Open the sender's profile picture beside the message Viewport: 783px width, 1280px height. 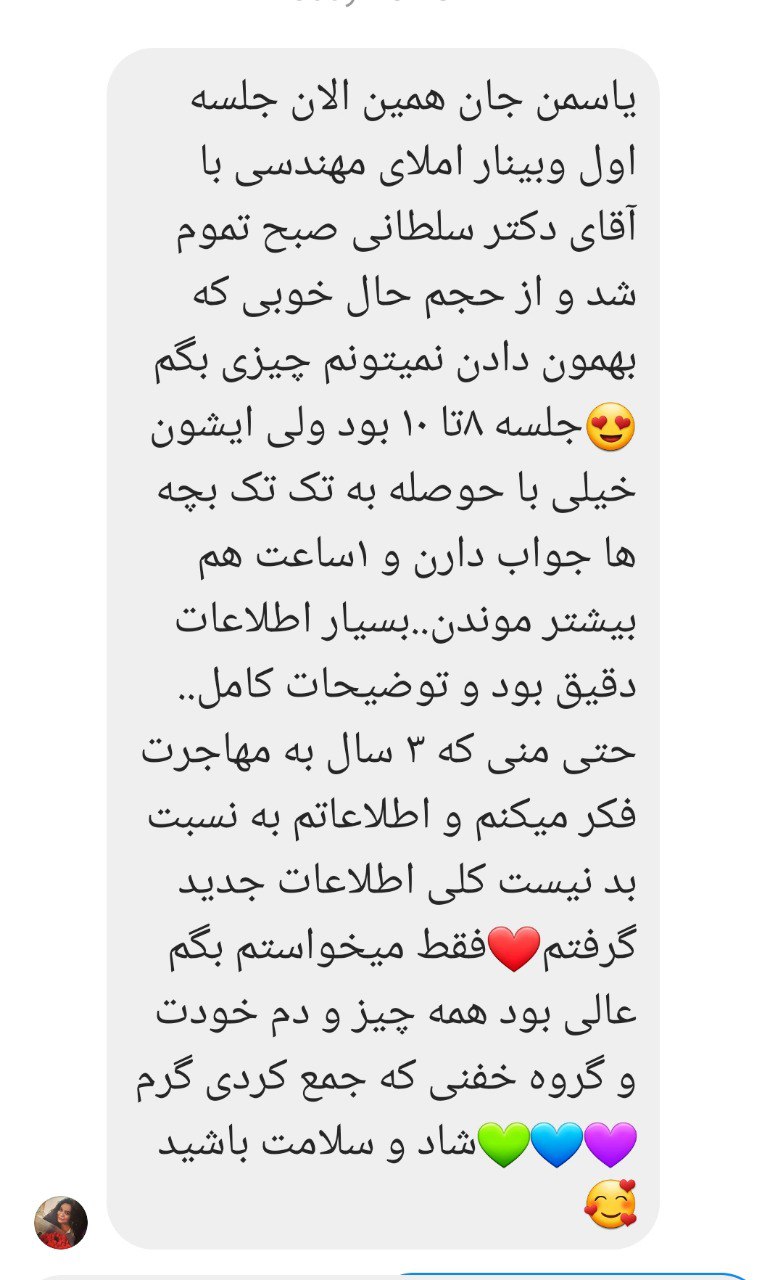click(x=61, y=1222)
